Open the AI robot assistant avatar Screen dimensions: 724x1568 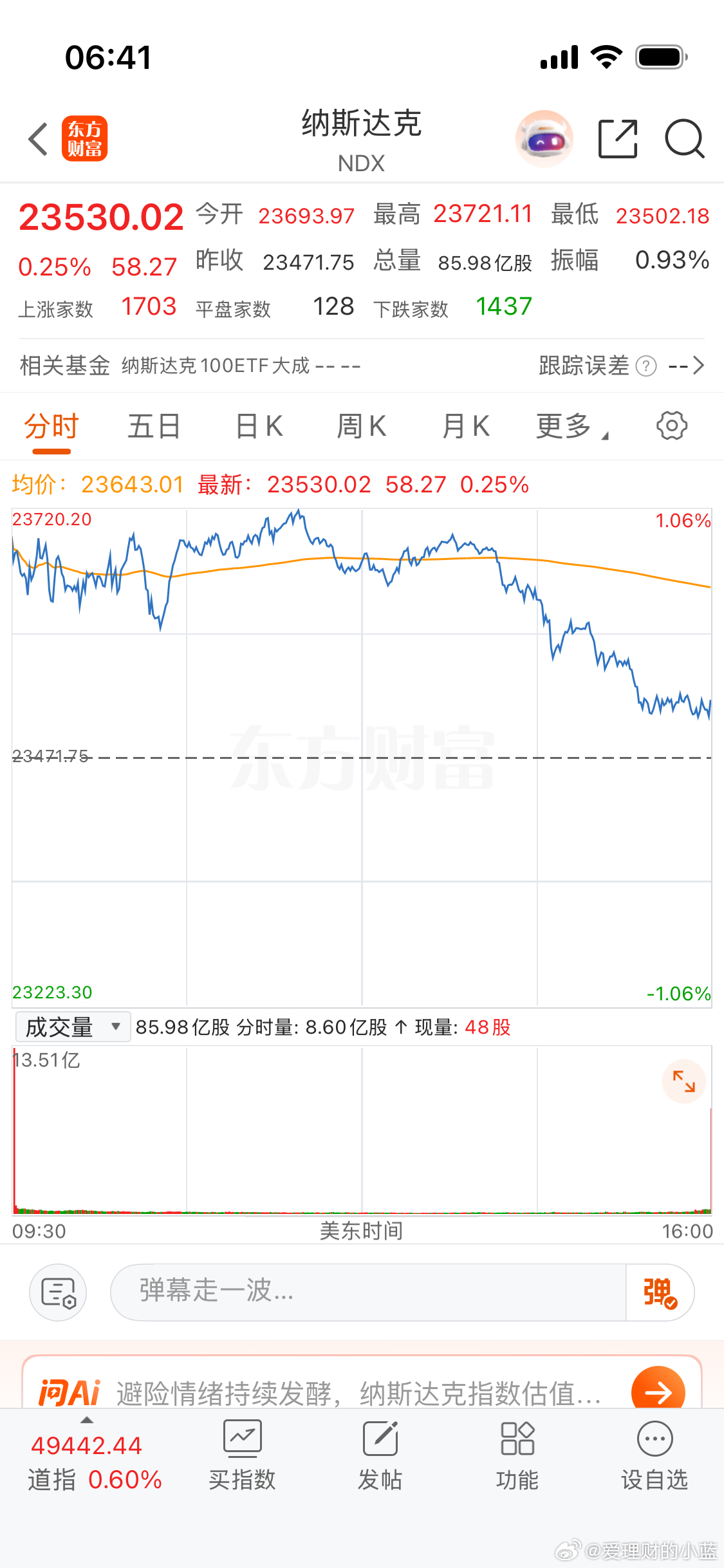click(x=544, y=138)
